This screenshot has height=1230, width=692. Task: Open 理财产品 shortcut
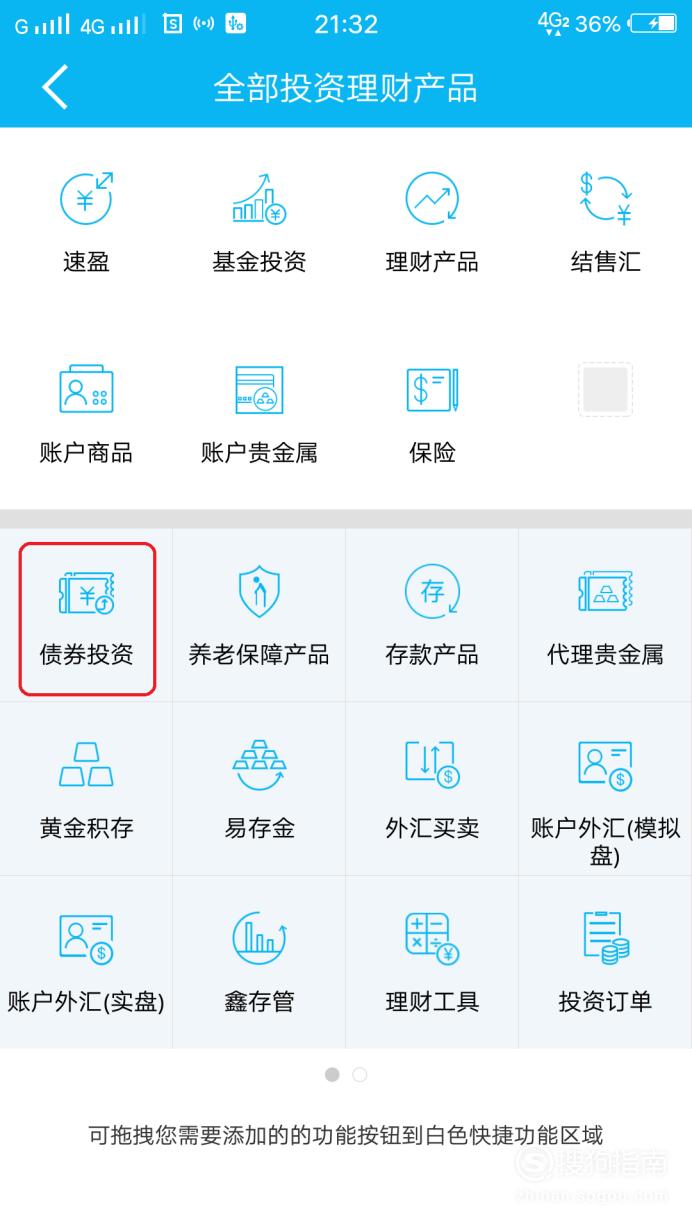click(x=432, y=222)
